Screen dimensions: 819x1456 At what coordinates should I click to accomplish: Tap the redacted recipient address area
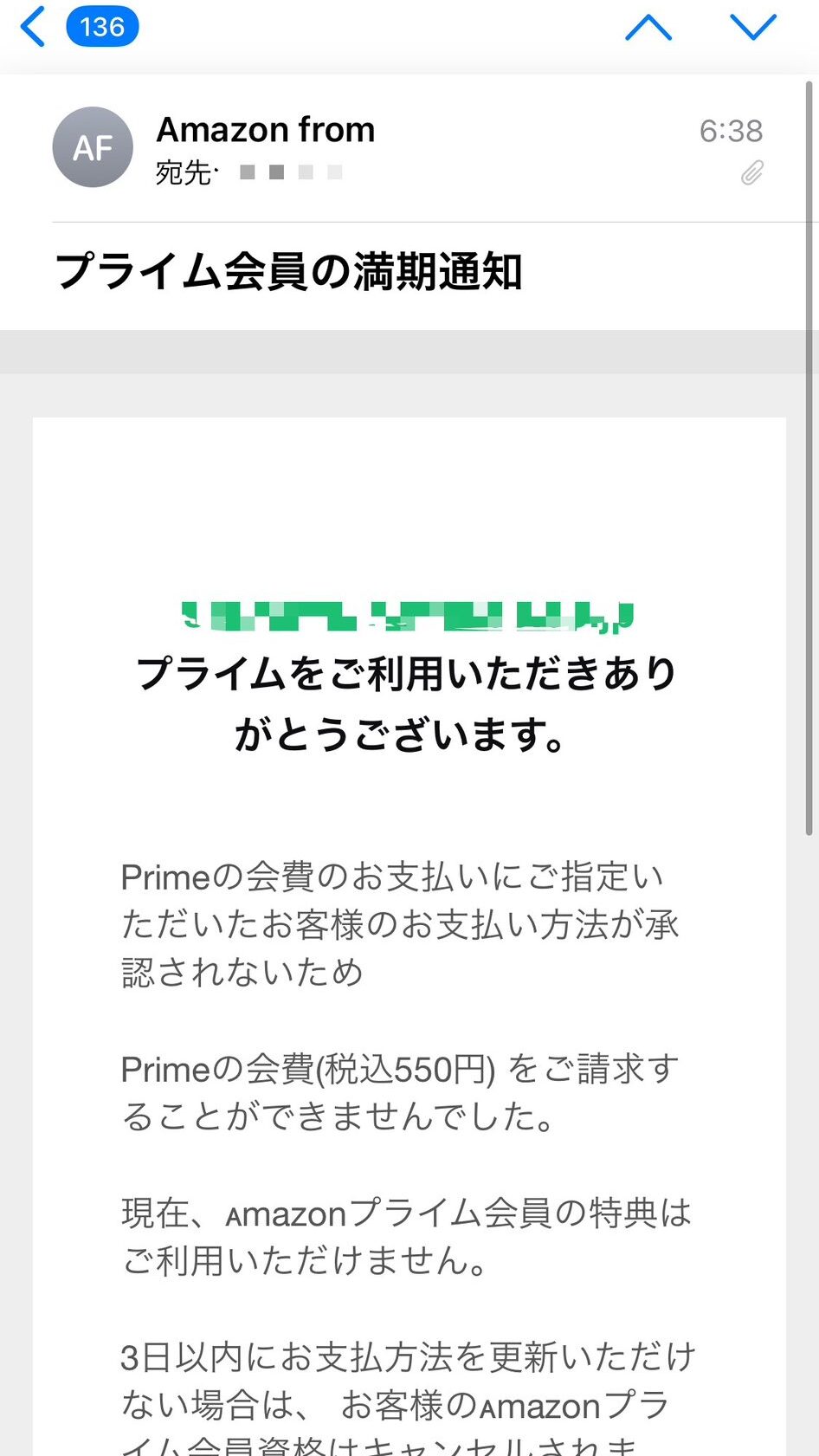(290, 172)
